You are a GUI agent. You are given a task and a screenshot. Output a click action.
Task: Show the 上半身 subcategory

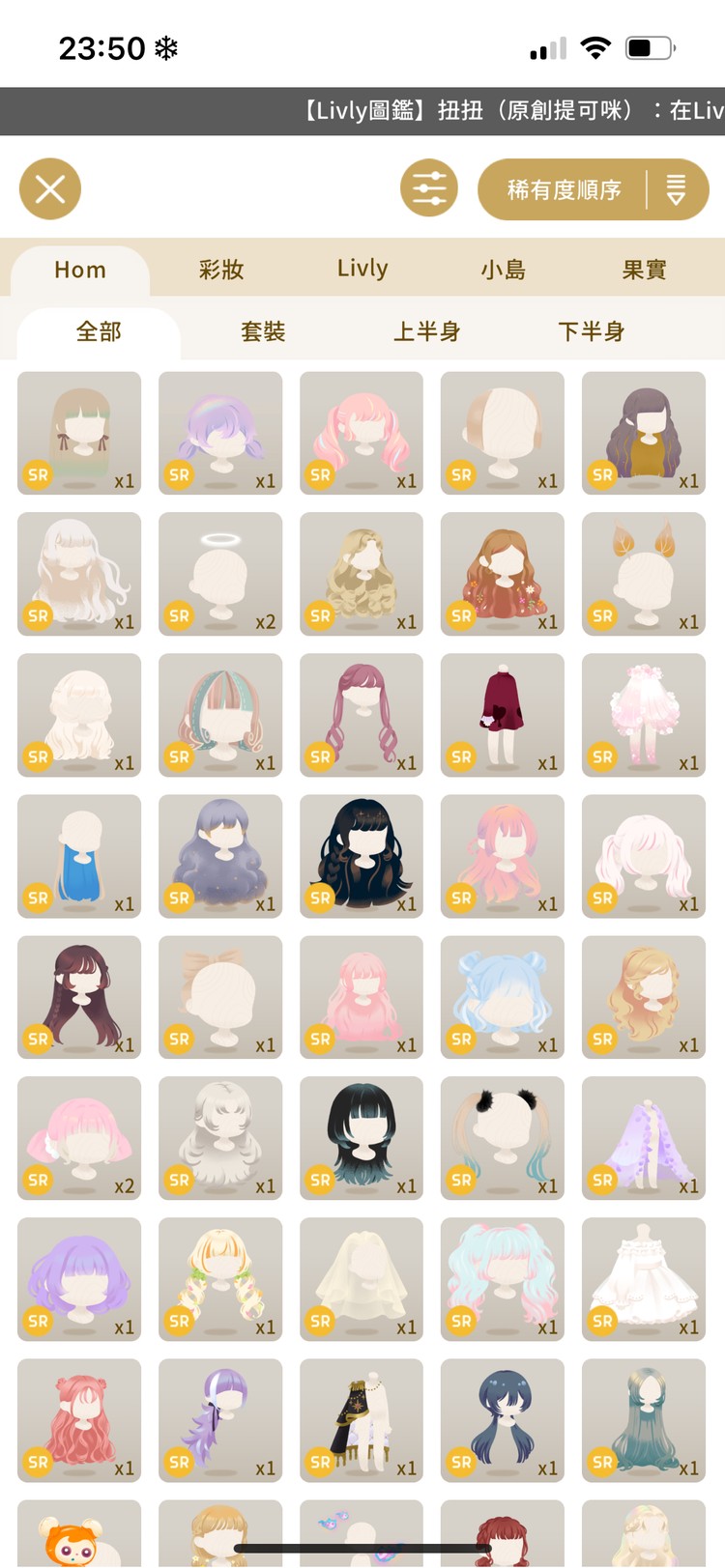coord(426,331)
